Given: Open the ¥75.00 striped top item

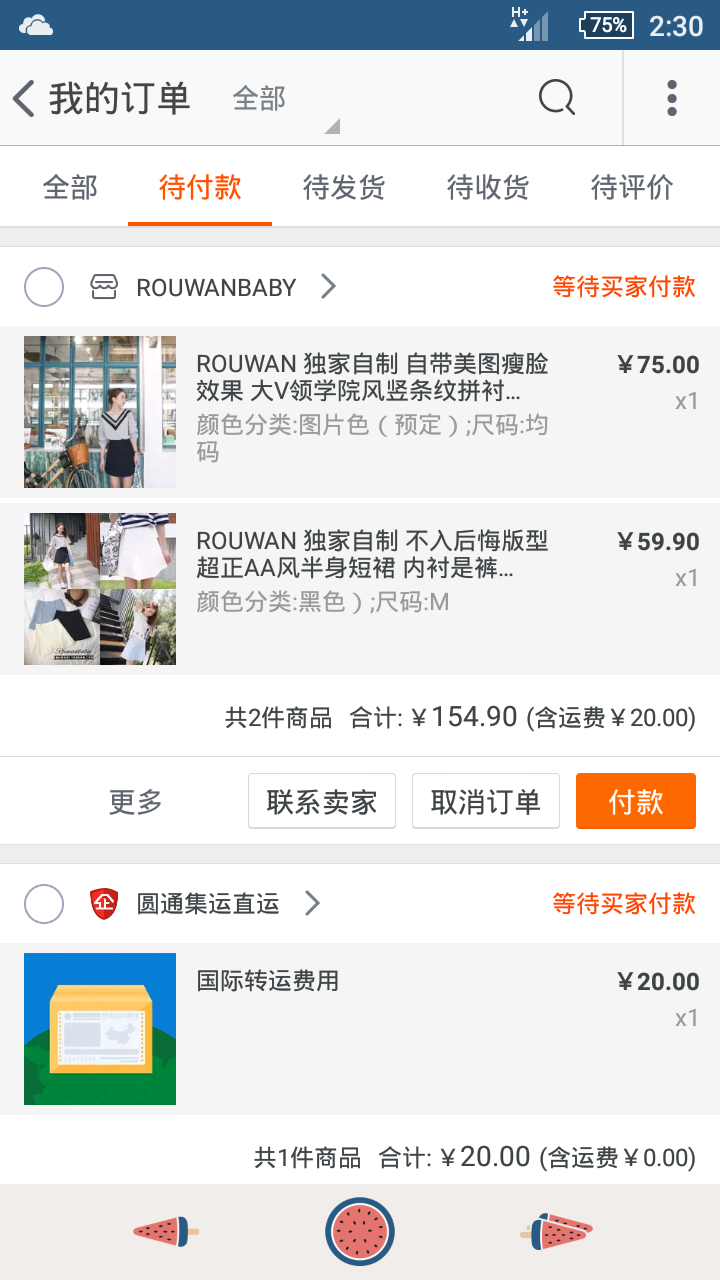Looking at the screenshot, I should tap(360, 412).
